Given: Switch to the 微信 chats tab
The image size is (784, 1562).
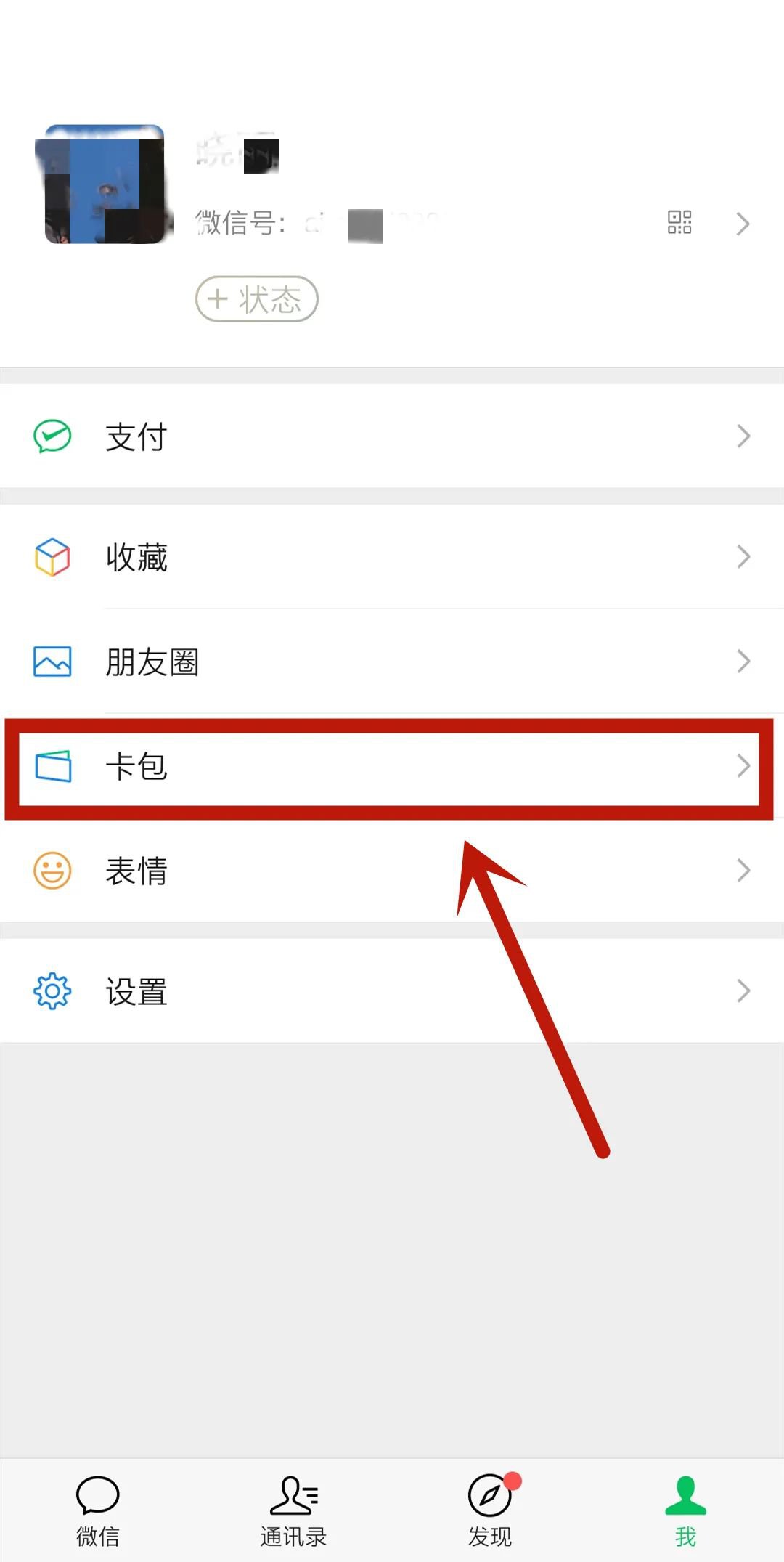Looking at the screenshot, I should (x=98, y=1510).
